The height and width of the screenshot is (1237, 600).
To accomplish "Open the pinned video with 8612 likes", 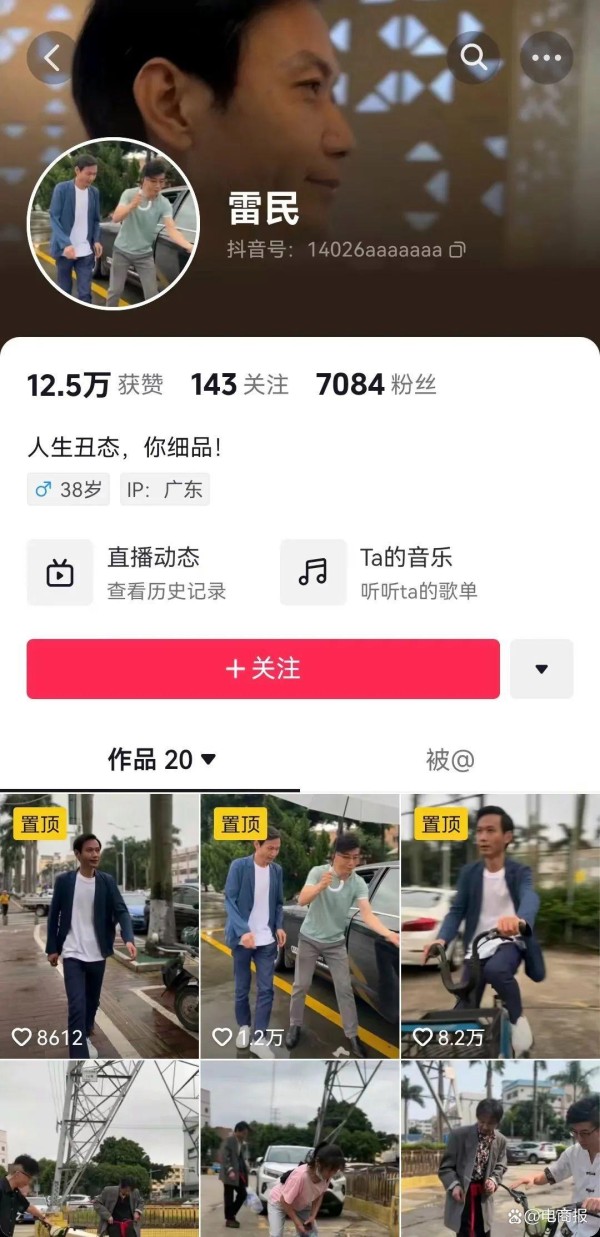I will tap(99, 925).
